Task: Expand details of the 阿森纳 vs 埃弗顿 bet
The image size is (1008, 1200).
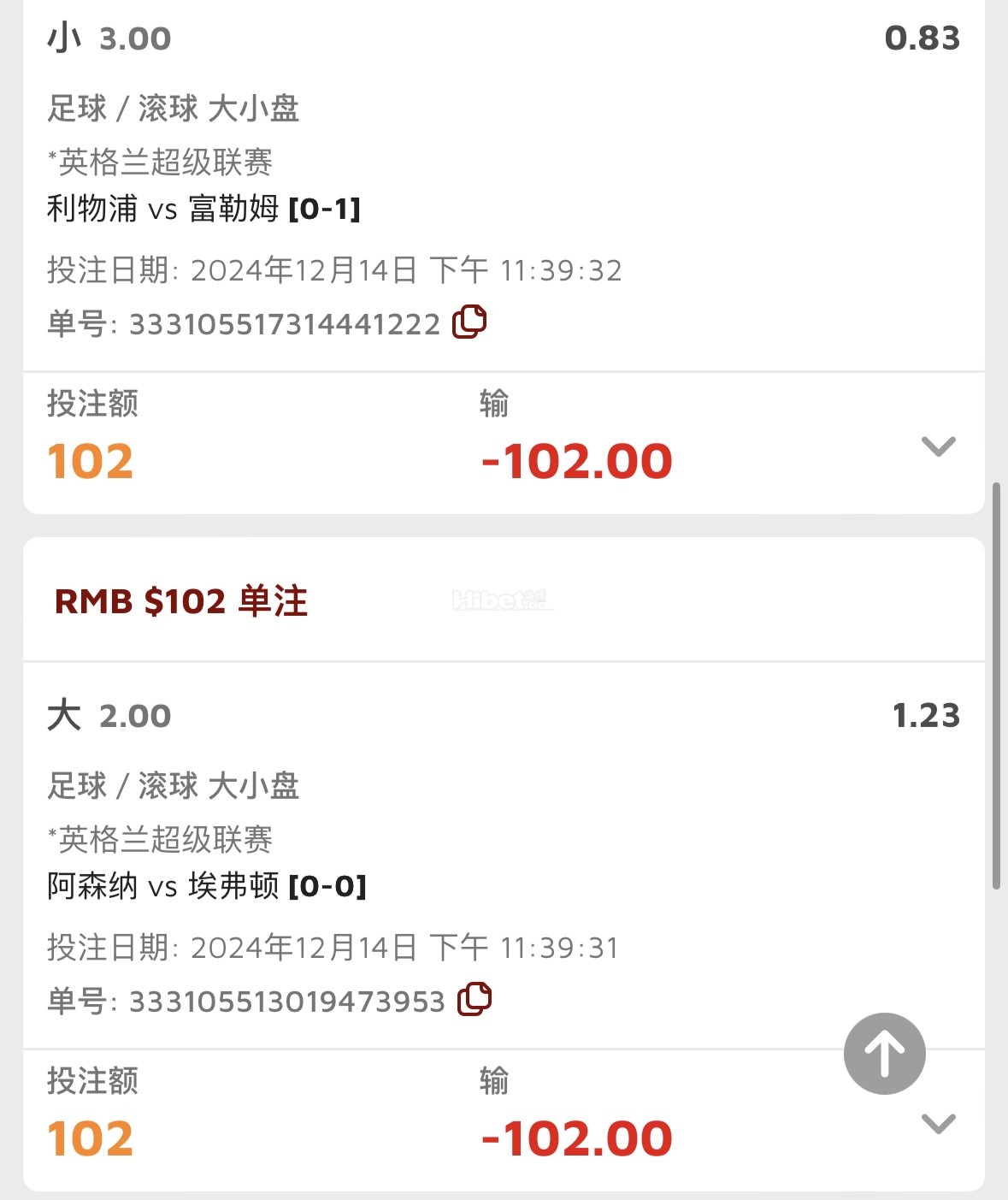Action: tap(938, 1123)
